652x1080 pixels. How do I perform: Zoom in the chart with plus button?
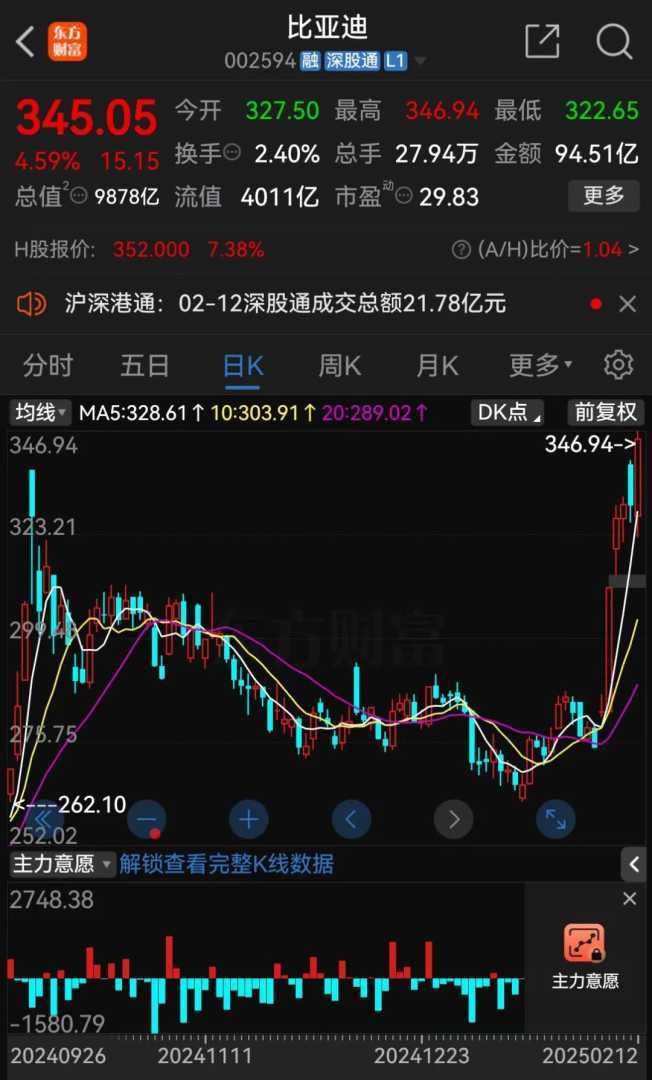point(248,820)
